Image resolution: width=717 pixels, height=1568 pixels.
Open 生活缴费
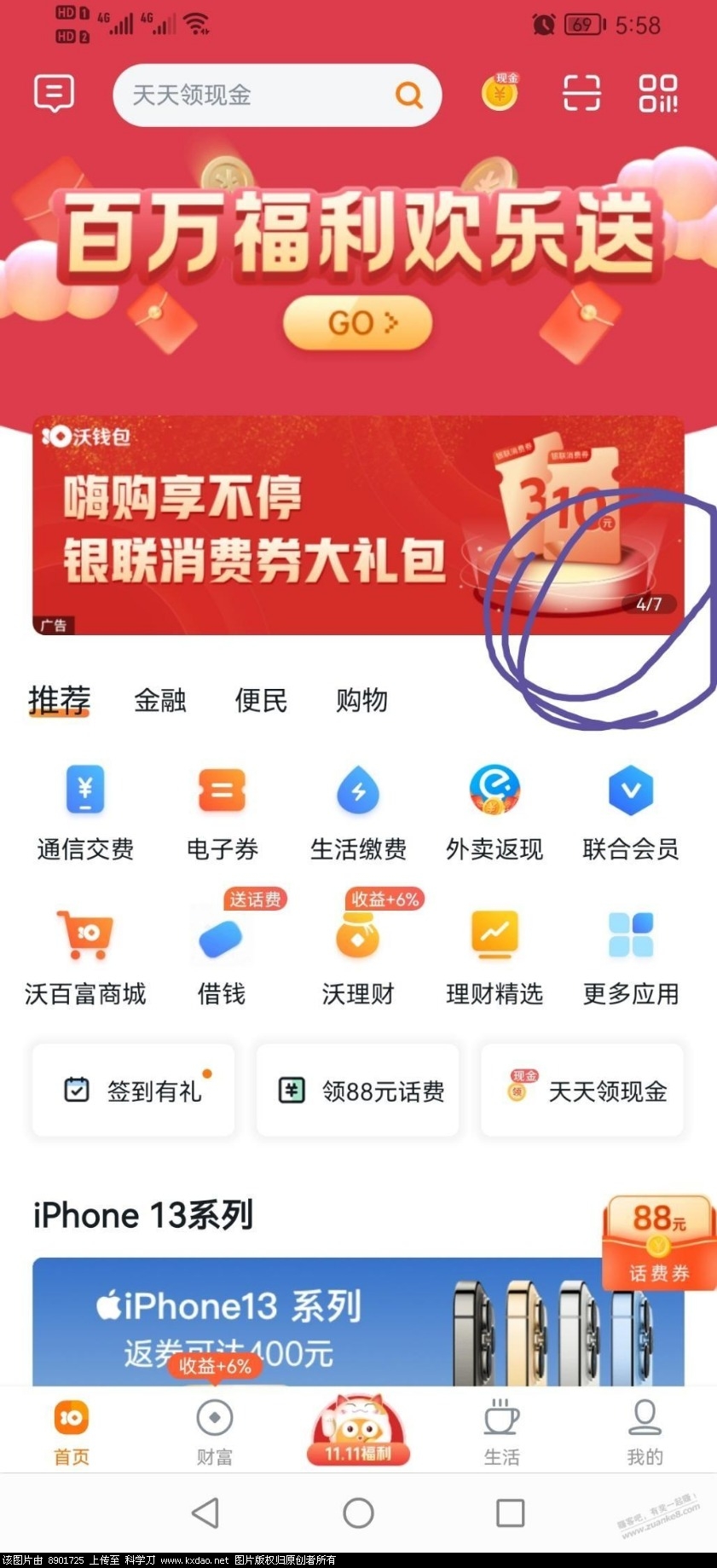click(358, 812)
